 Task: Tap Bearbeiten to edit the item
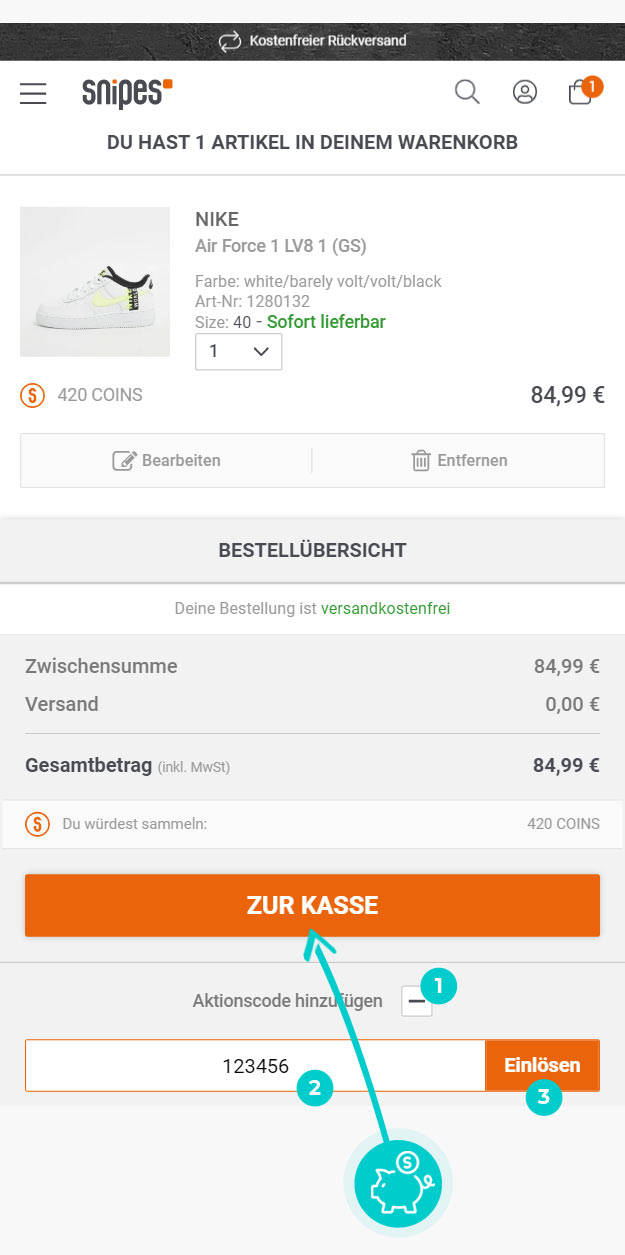point(166,461)
